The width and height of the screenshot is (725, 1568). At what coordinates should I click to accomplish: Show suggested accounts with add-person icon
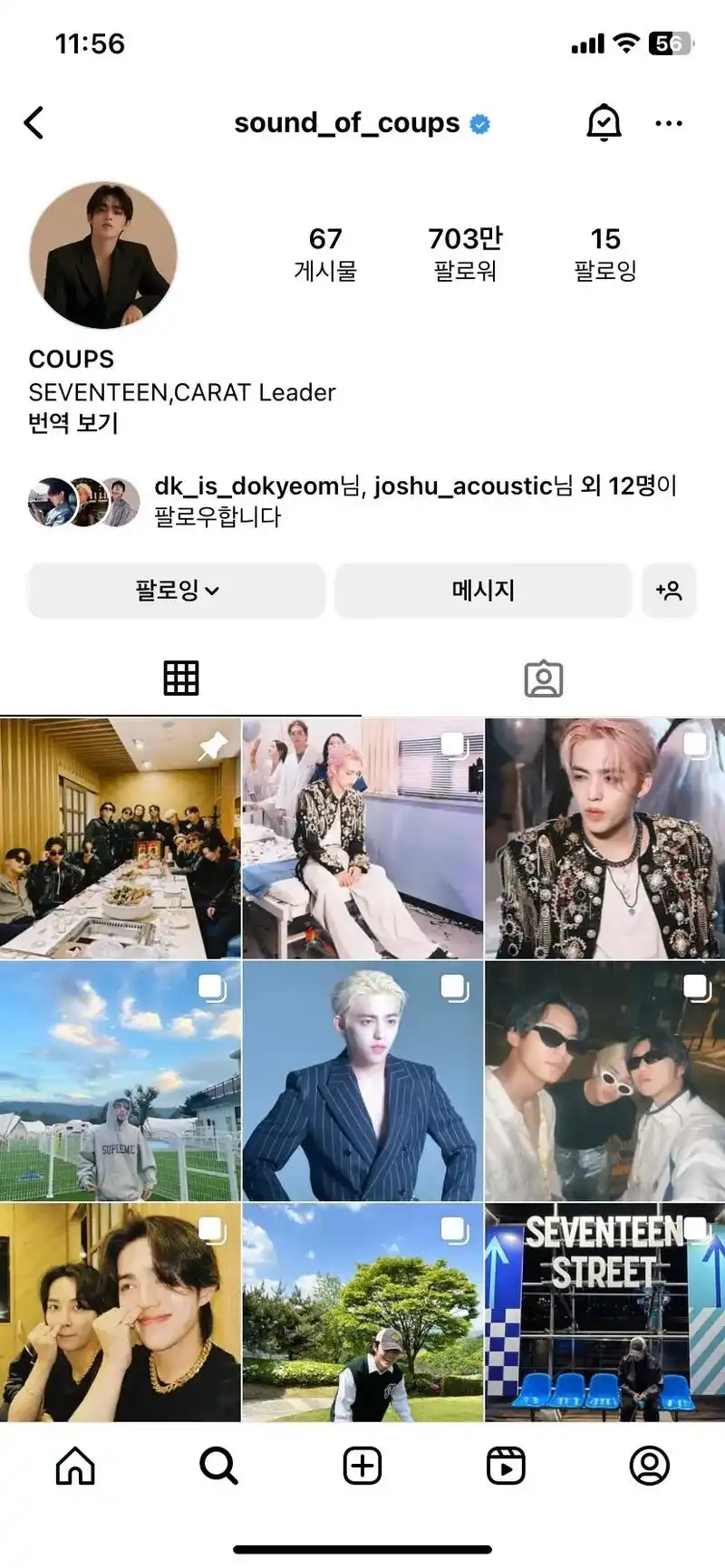coord(669,591)
